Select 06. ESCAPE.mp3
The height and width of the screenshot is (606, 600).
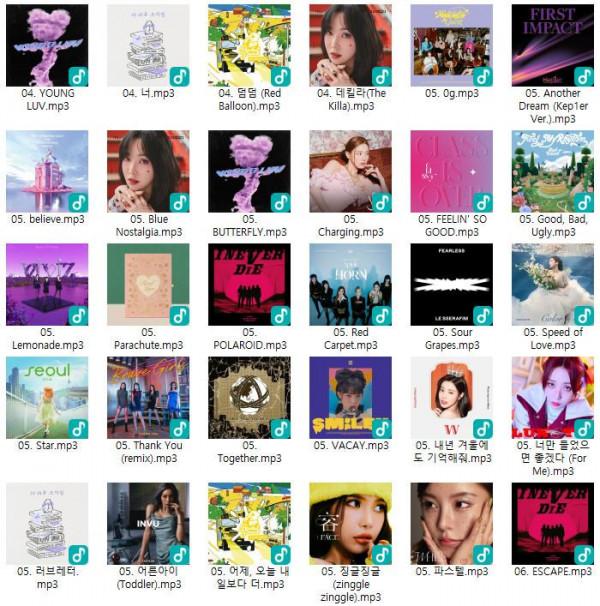552,523
